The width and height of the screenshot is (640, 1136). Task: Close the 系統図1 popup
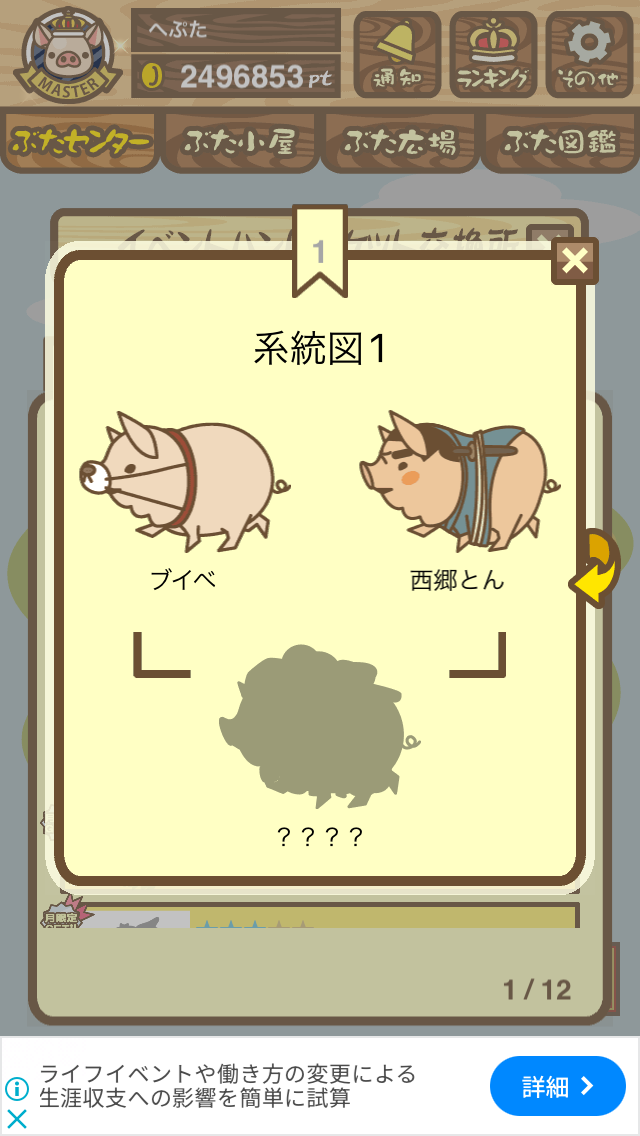tap(575, 261)
